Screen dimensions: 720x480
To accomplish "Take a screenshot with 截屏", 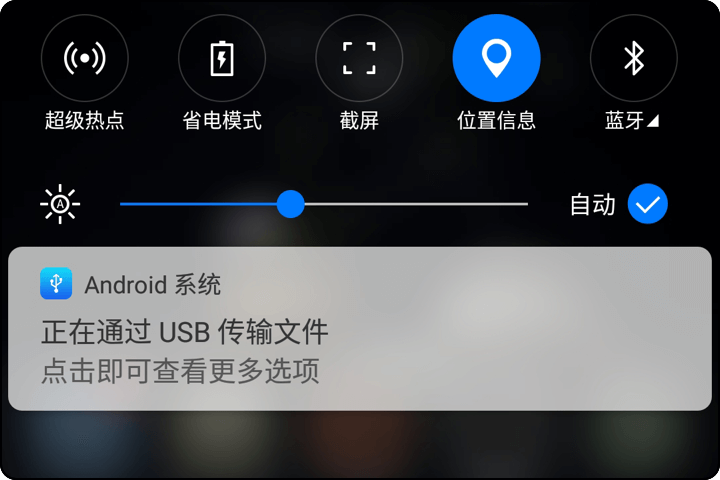I will [x=359, y=59].
